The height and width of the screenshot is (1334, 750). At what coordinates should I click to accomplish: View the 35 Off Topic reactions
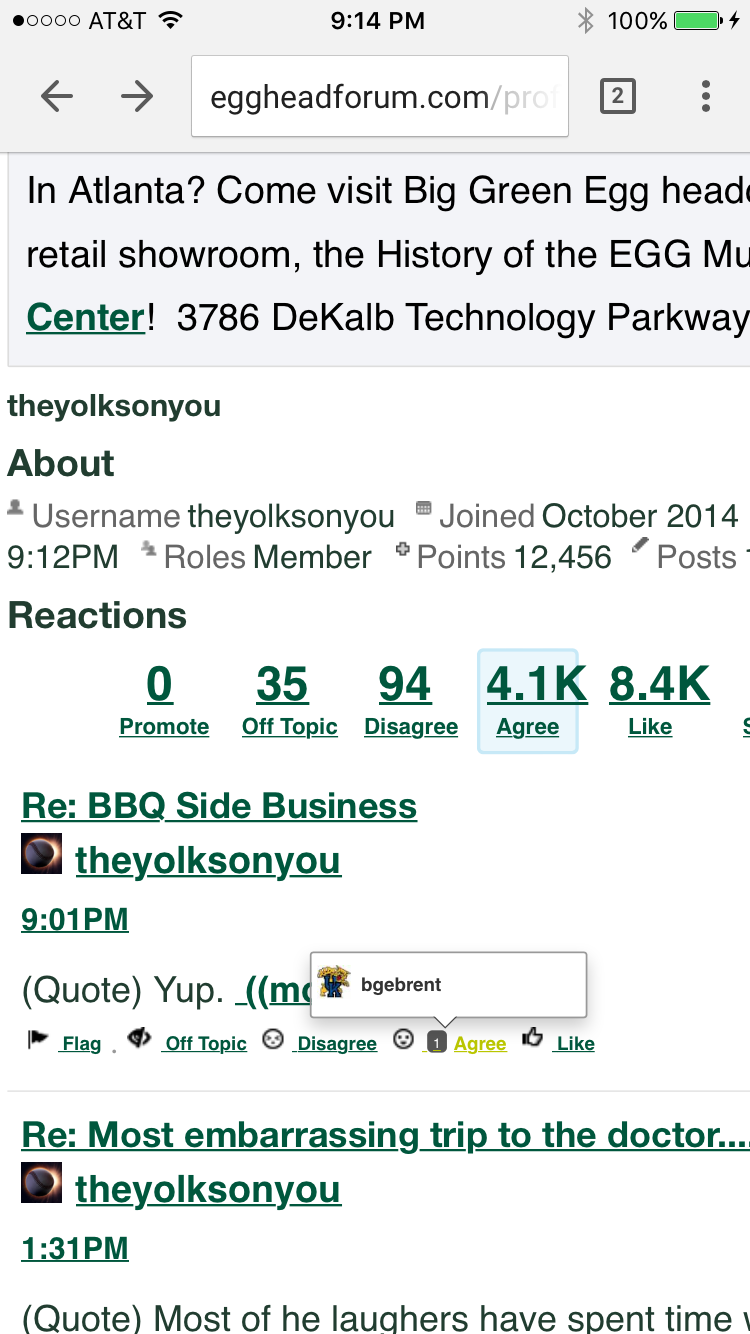point(289,700)
